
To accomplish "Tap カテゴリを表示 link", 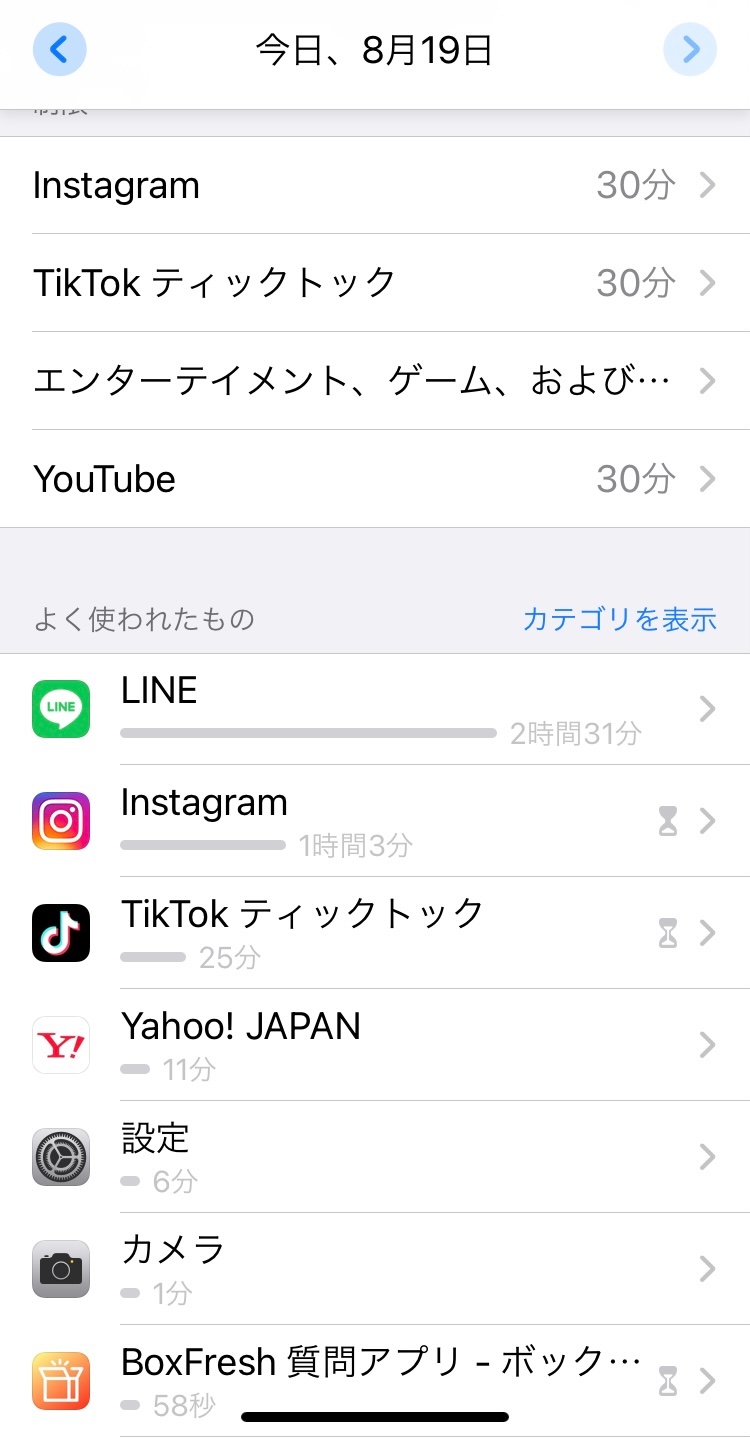I will (619, 619).
